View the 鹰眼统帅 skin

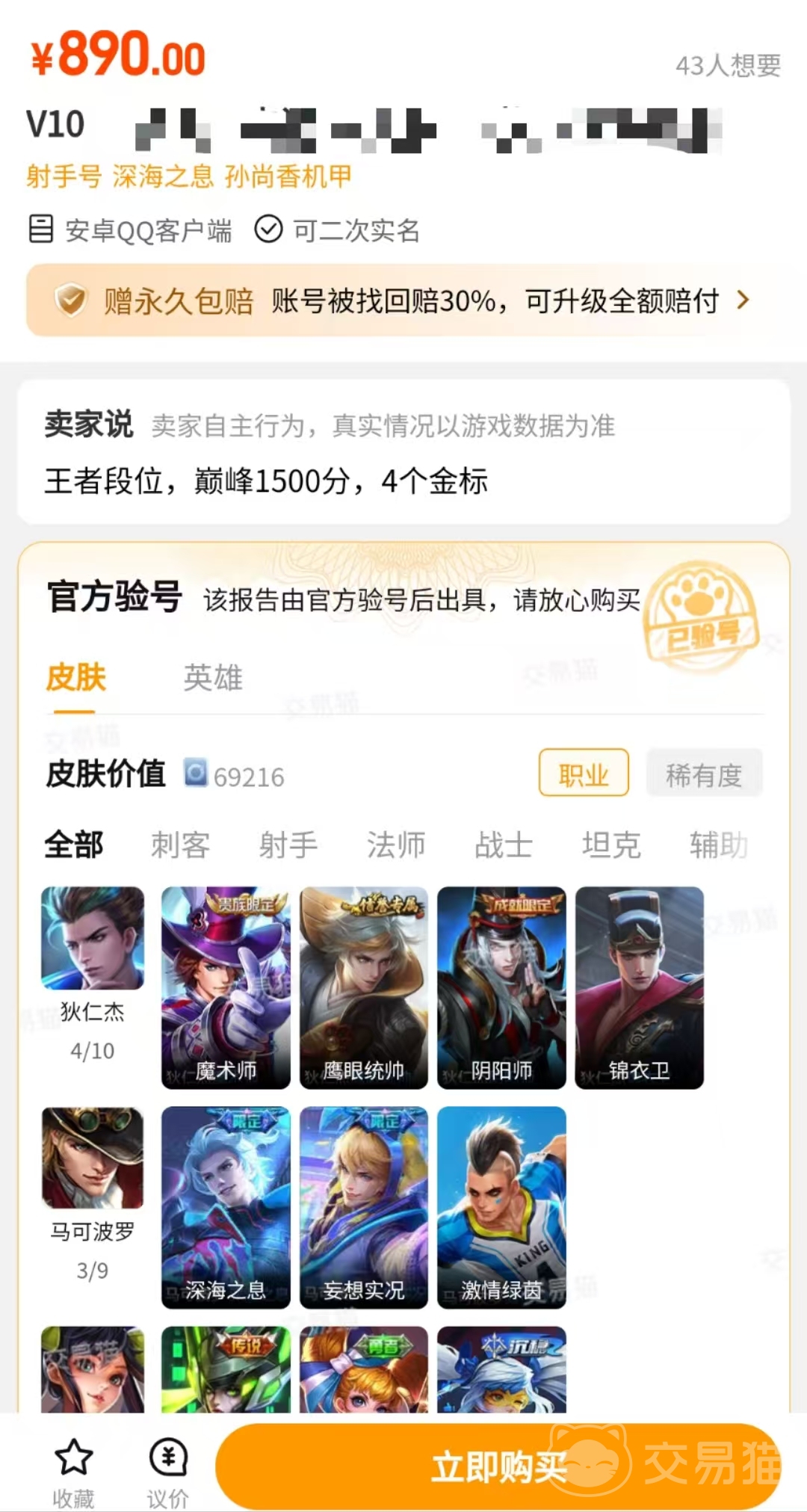tap(364, 987)
